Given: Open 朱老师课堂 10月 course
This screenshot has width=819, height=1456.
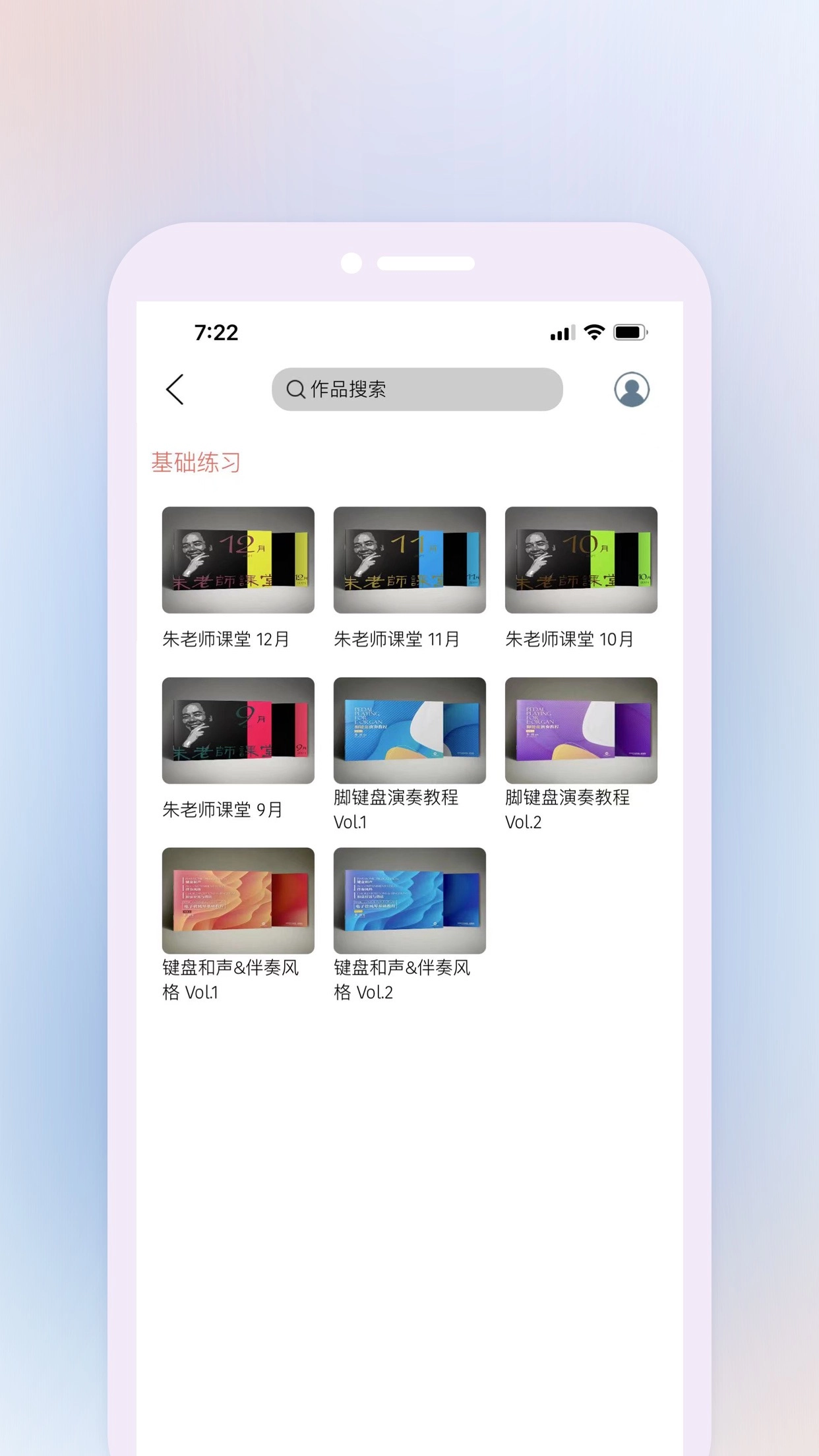Looking at the screenshot, I should pyautogui.click(x=580, y=560).
